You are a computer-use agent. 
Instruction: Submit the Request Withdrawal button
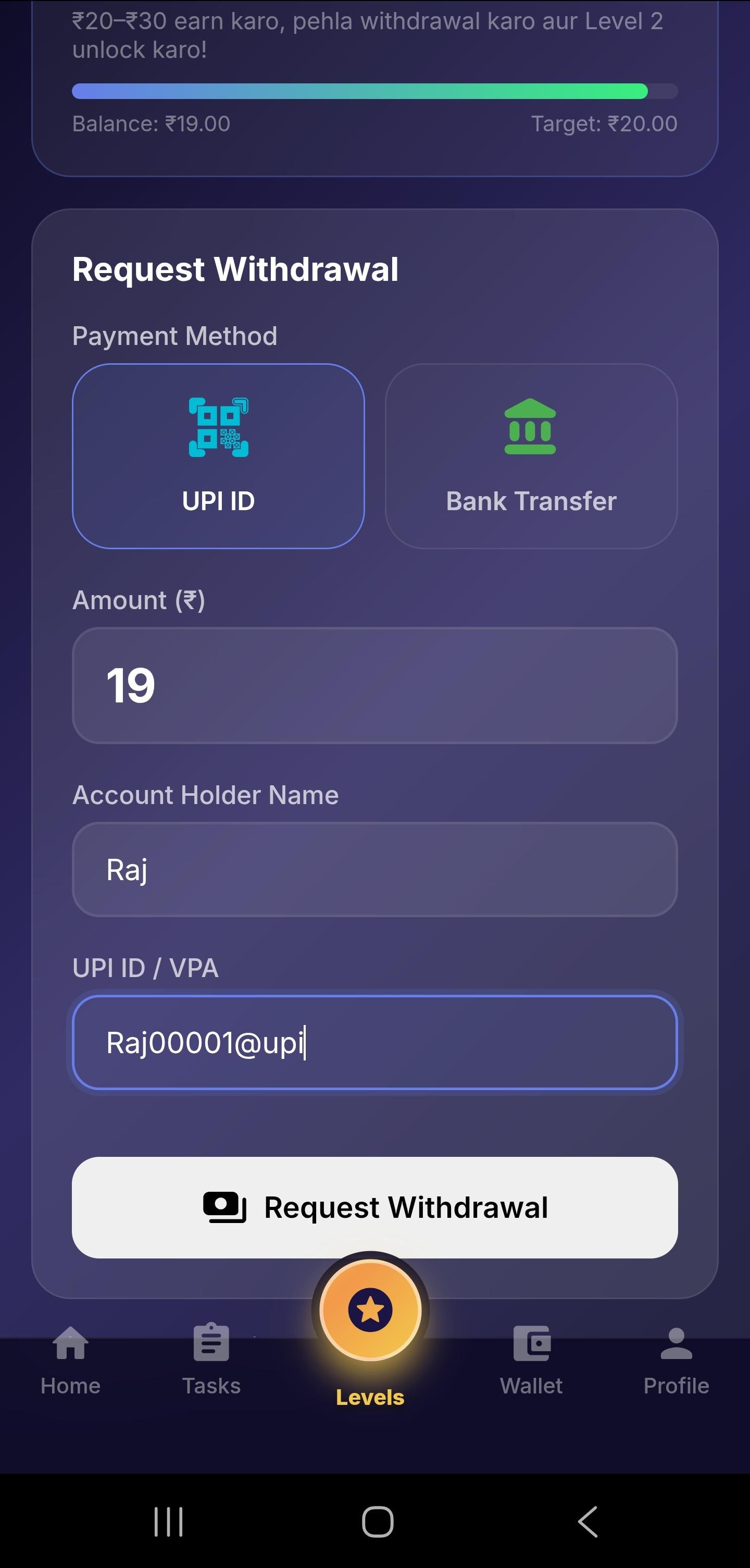coord(374,1207)
